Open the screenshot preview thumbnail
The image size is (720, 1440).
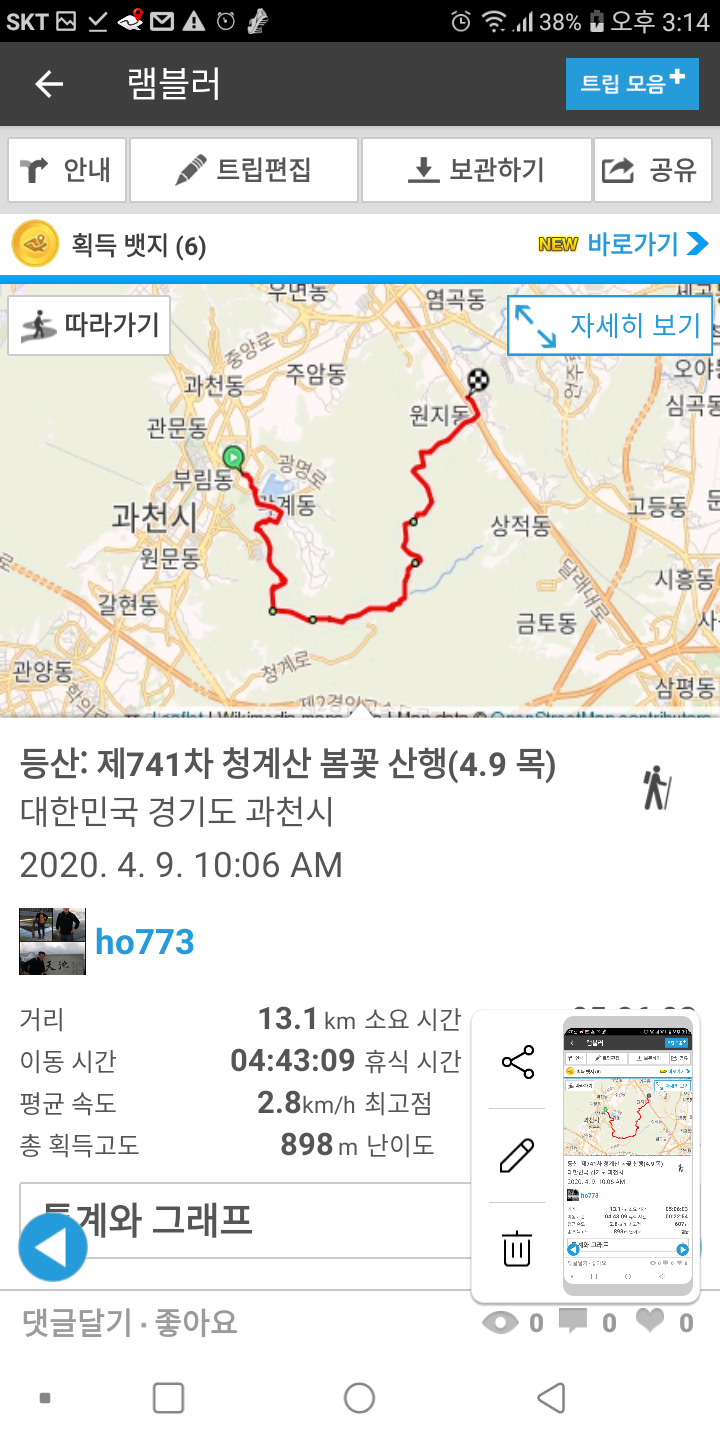pyautogui.click(x=627, y=1156)
